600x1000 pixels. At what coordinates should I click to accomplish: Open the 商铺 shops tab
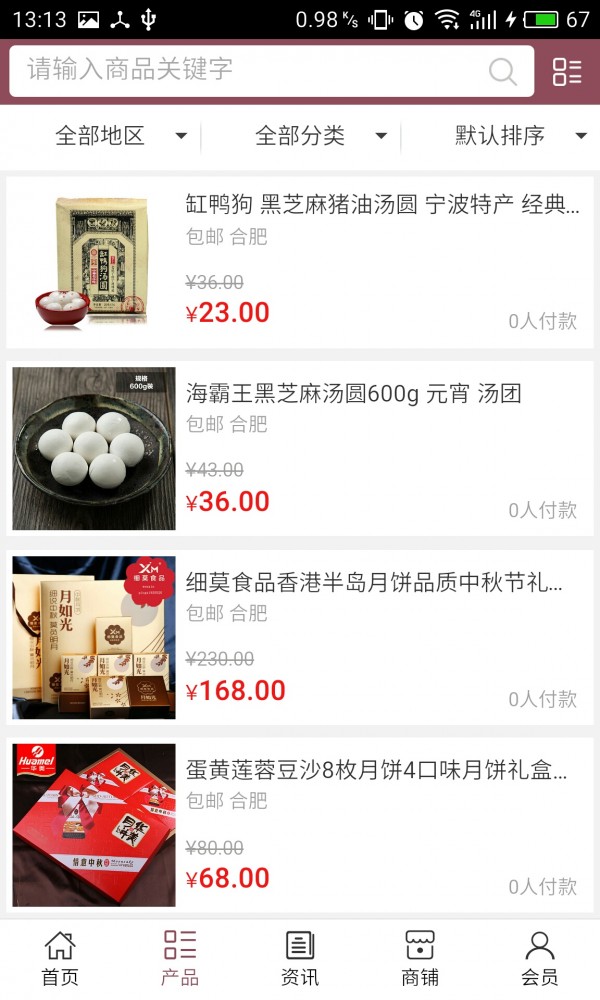[420, 958]
